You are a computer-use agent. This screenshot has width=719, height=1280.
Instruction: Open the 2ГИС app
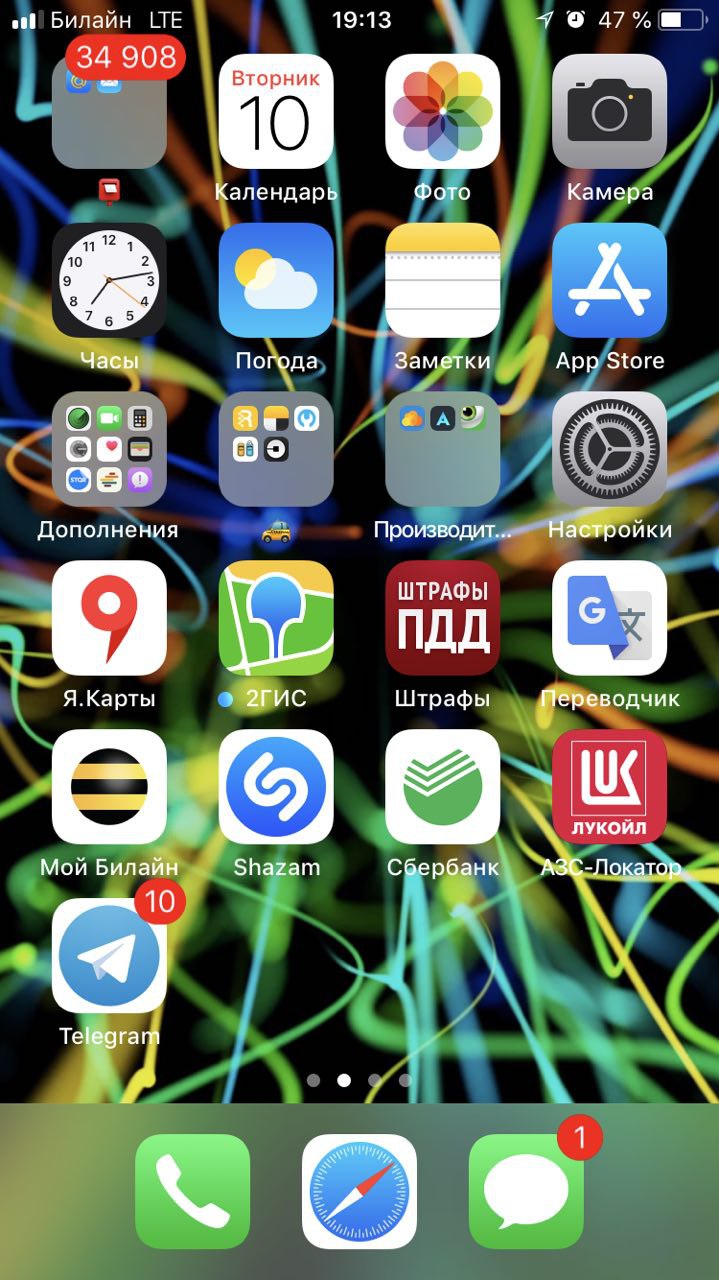(276, 618)
